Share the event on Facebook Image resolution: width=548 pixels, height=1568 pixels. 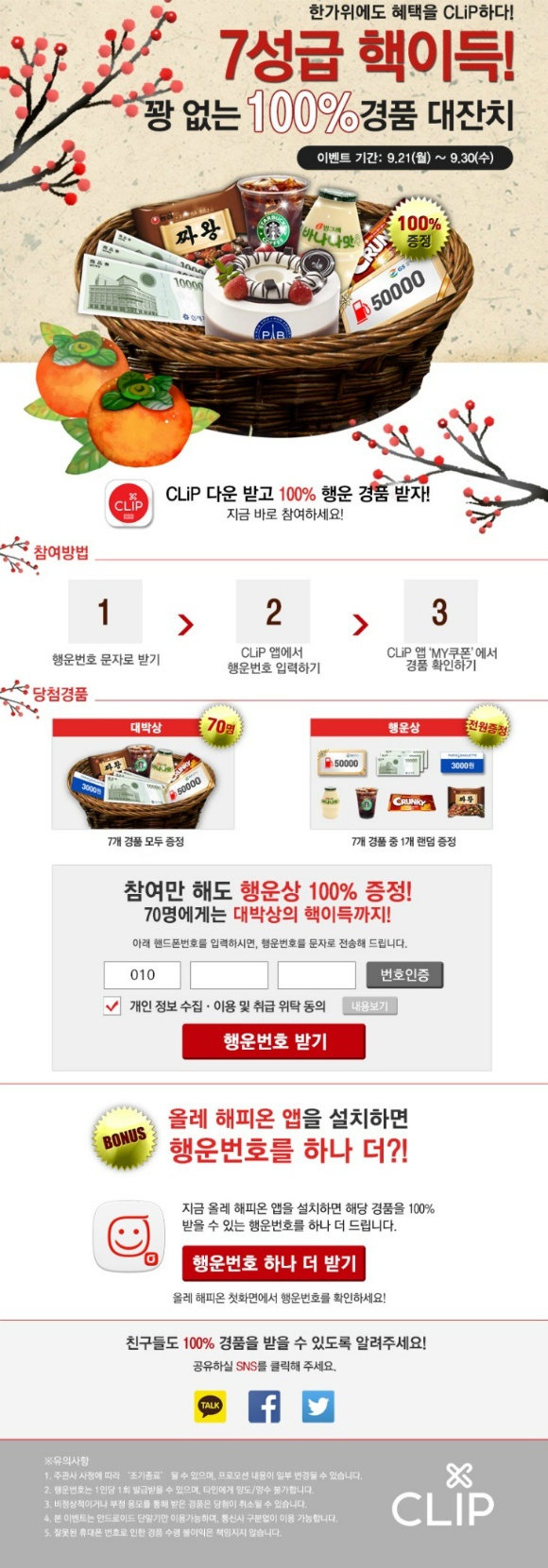pyautogui.click(x=265, y=1406)
